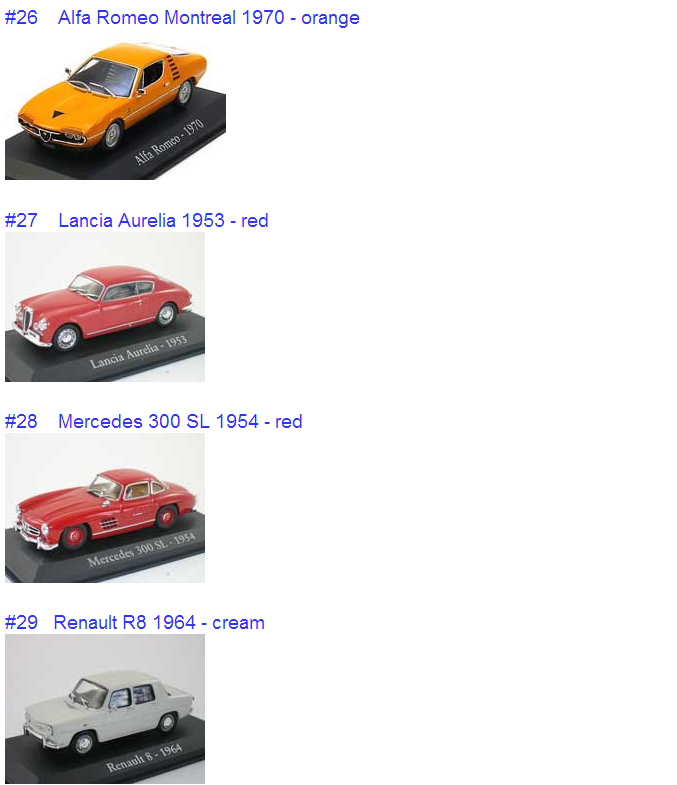Open the Alfa Romeo Montreal 1970 link
The width and height of the screenshot is (677, 785).
point(208,18)
